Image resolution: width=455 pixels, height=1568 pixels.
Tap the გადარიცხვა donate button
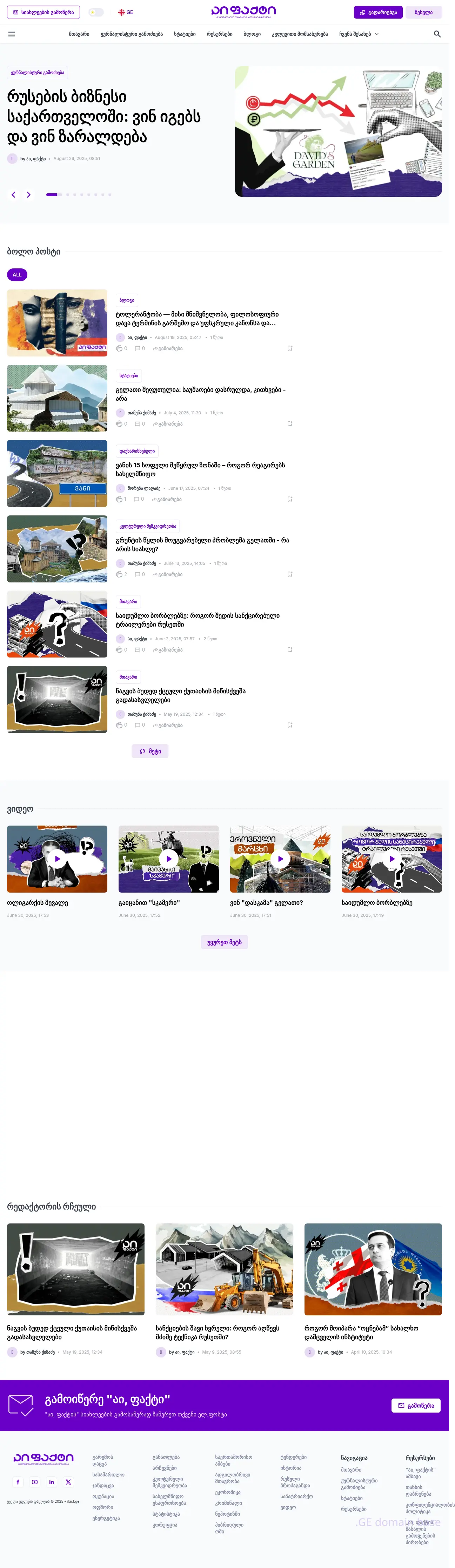[378, 12]
